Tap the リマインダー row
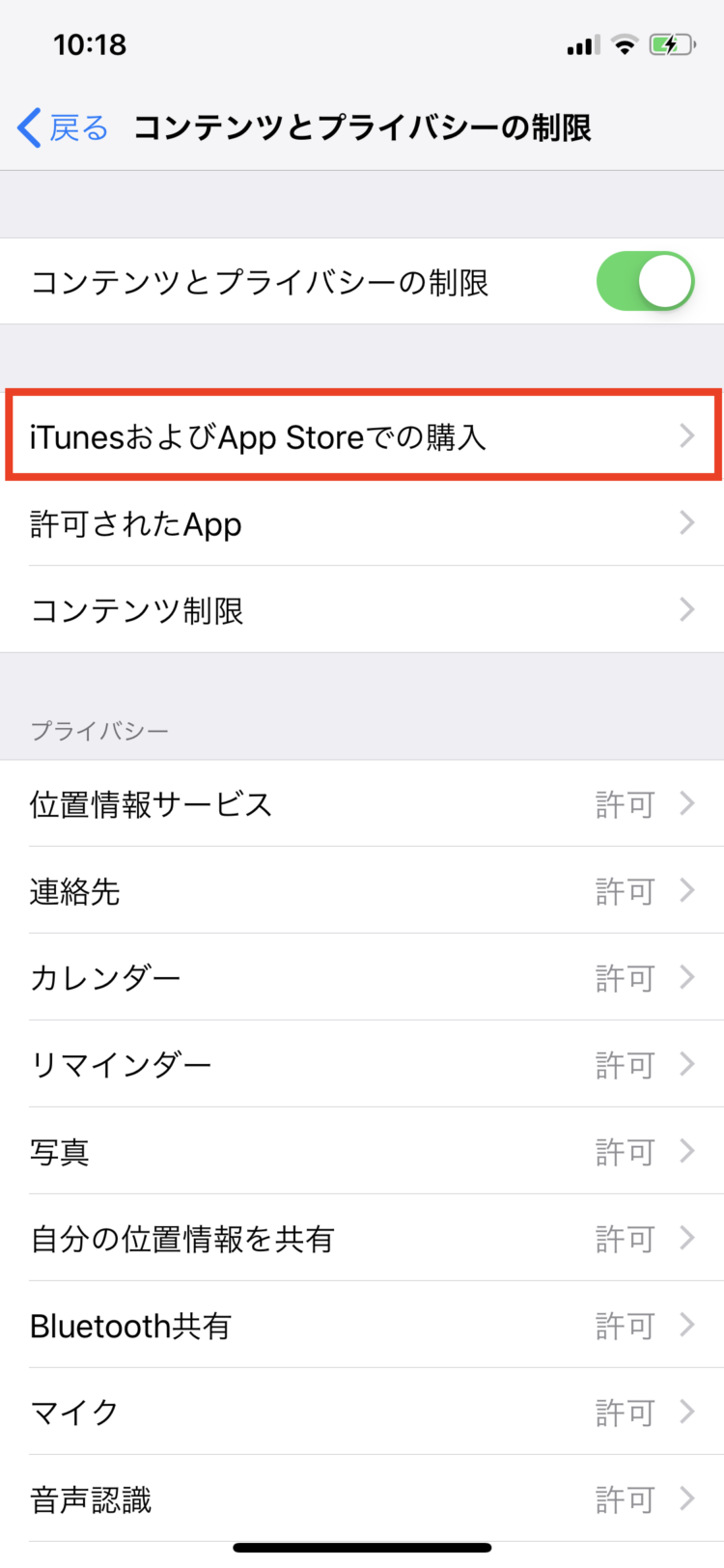 [362, 1064]
